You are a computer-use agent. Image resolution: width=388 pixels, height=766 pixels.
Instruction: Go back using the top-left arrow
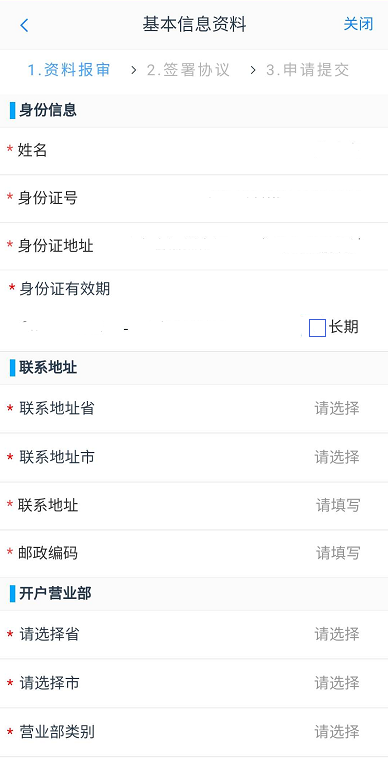[24, 25]
